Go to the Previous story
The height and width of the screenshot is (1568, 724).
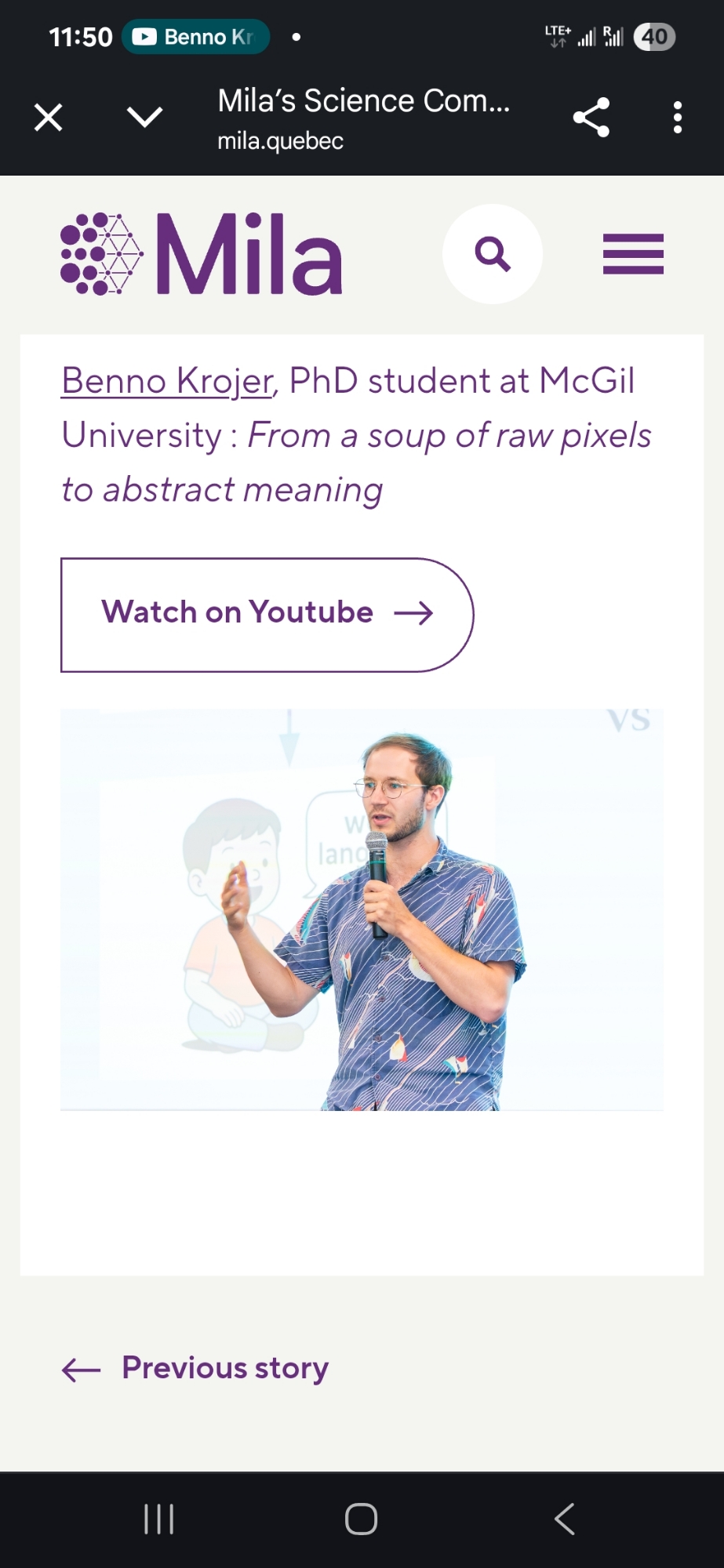point(195,1368)
